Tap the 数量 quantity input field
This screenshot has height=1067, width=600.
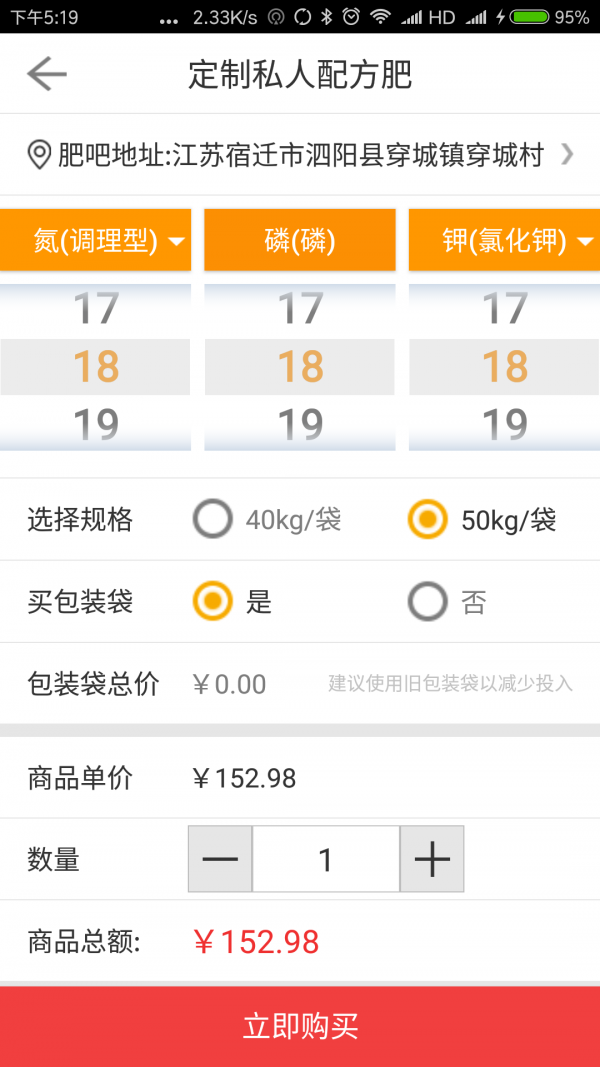coord(326,859)
